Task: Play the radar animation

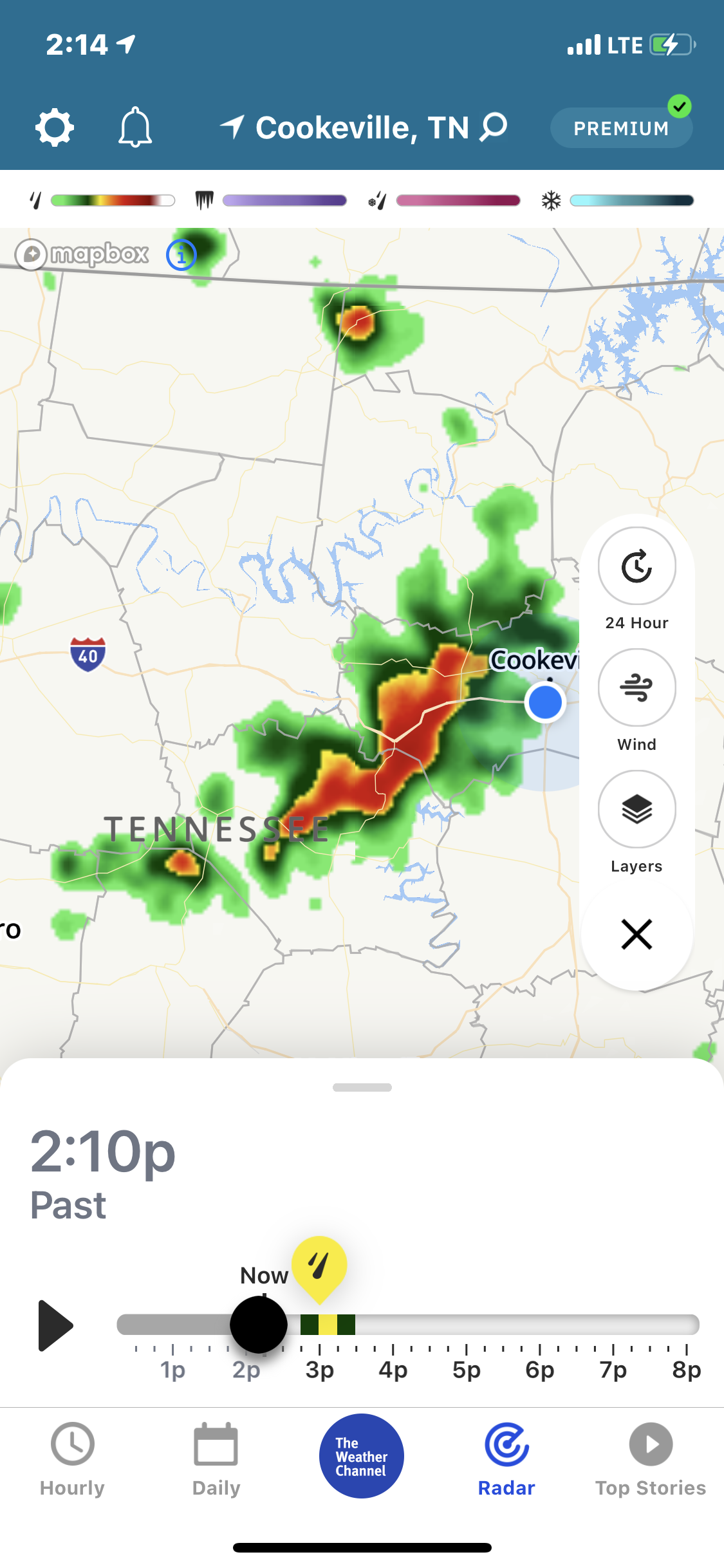Action: [x=55, y=1325]
